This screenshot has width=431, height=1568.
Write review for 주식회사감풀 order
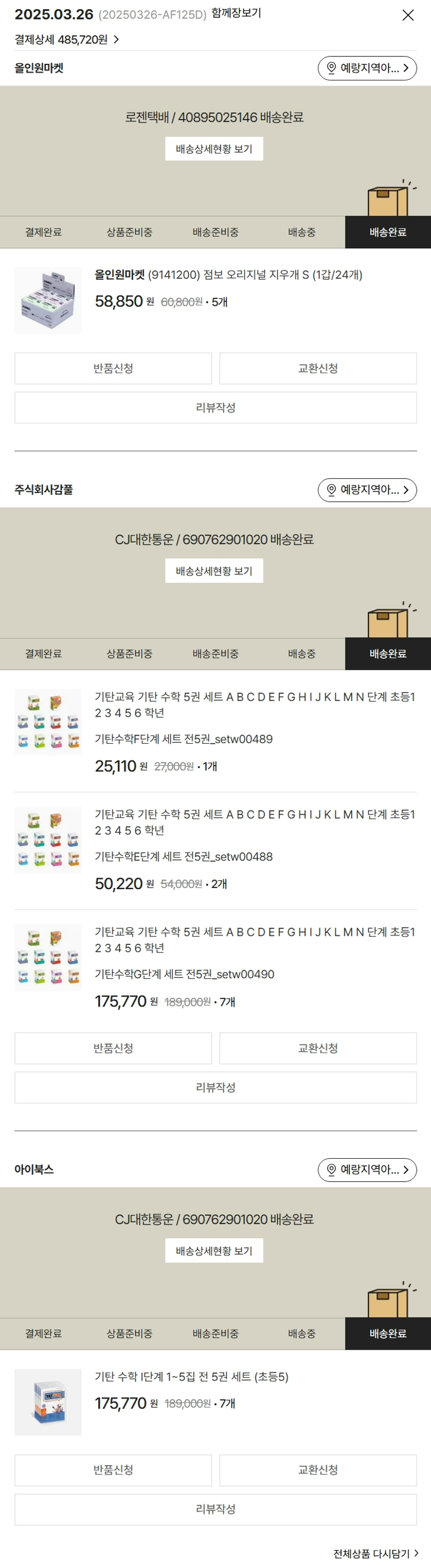click(x=215, y=1087)
